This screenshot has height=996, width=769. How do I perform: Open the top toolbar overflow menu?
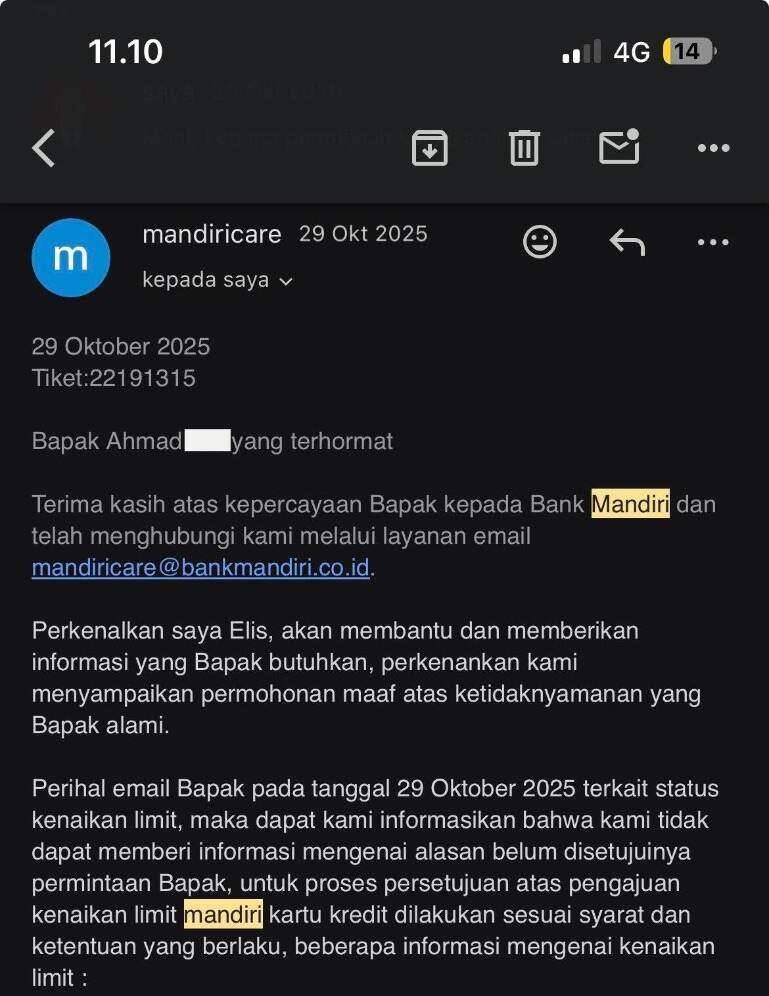click(x=713, y=148)
